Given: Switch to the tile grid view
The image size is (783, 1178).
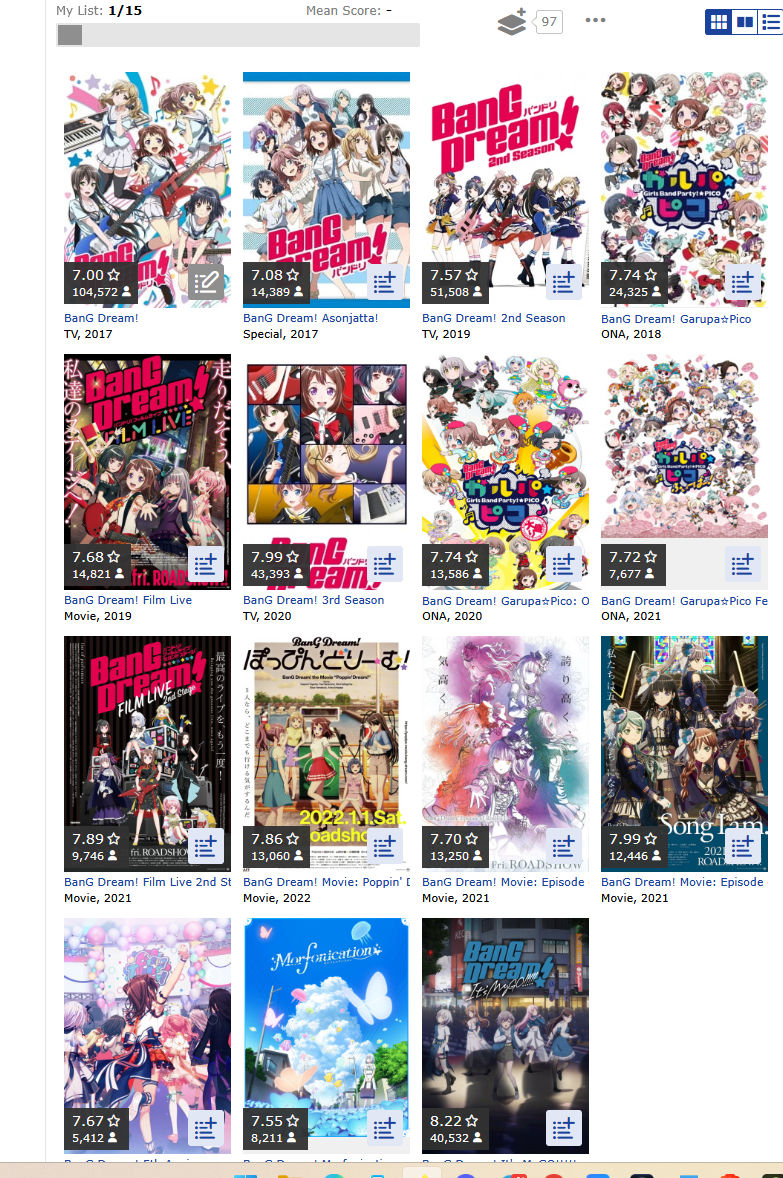Looking at the screenshot, I should (719, 22).
